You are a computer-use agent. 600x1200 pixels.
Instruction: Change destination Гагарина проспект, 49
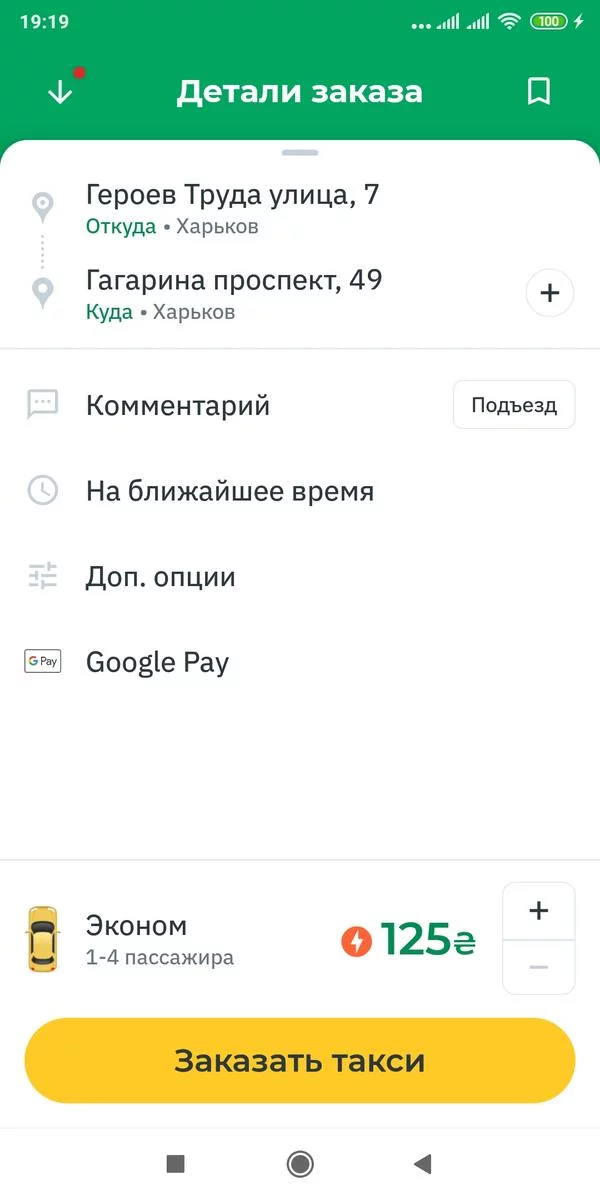(x=234, y=293)
